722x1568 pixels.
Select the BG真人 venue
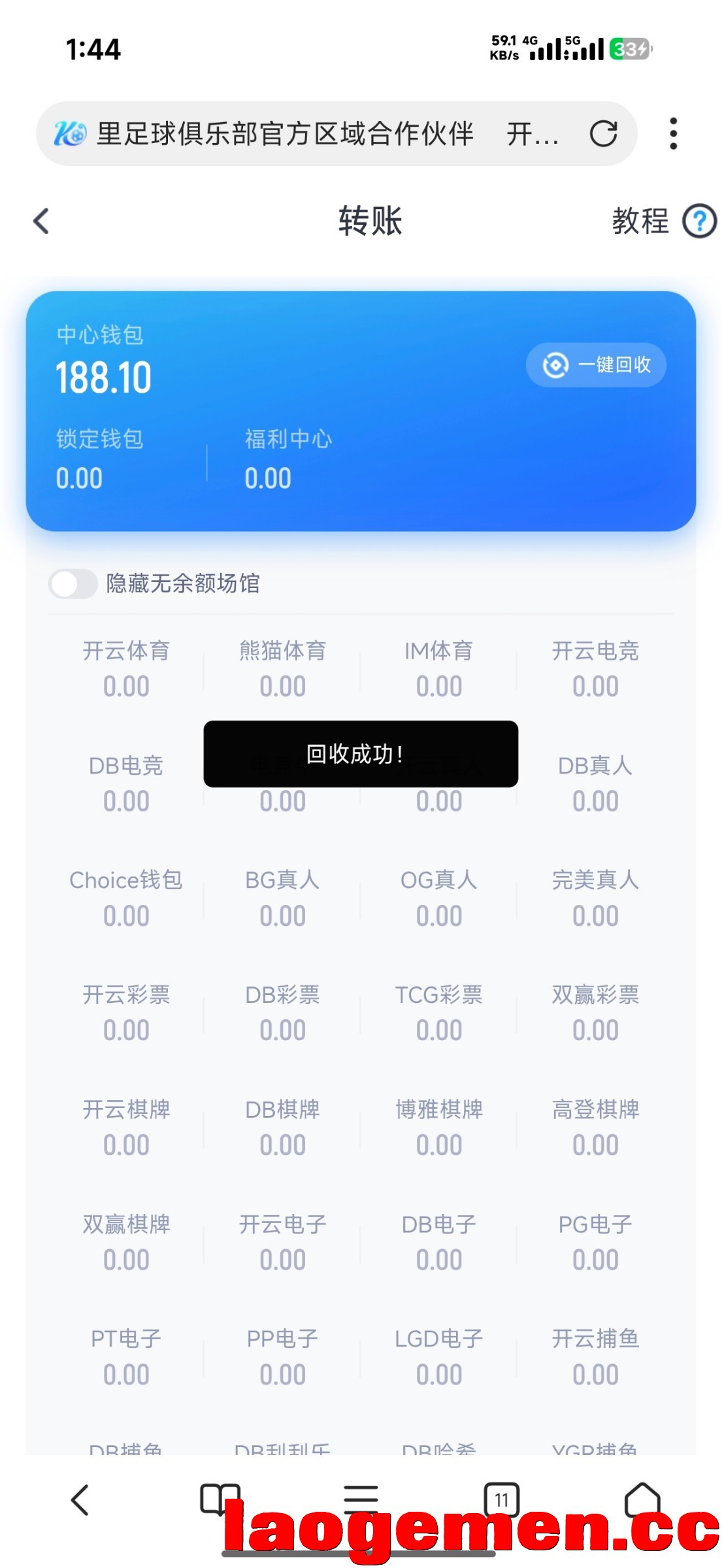[x=282, y=898]
